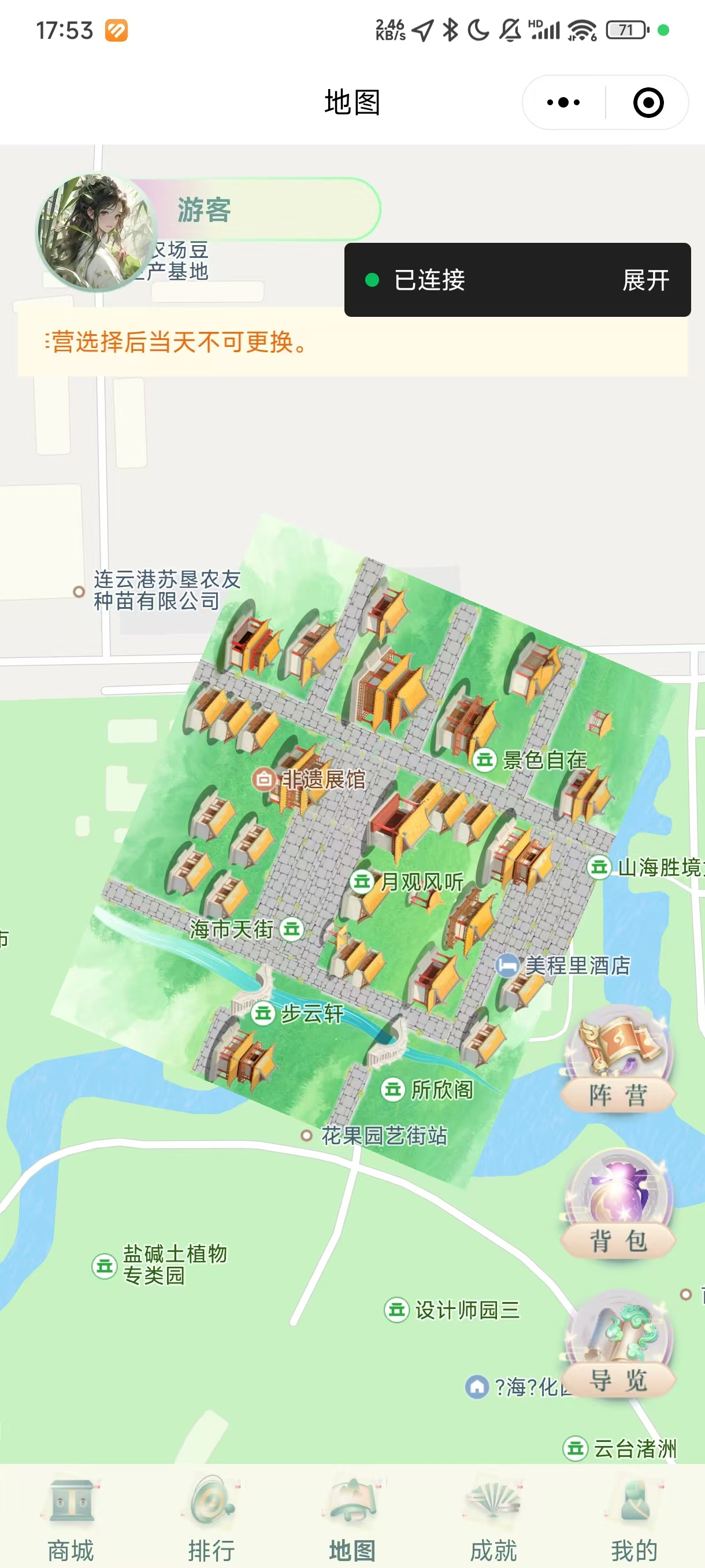
Task: Tap the 步云轩 location pin
Action: pyautogui.click(x=264, y=1013)
